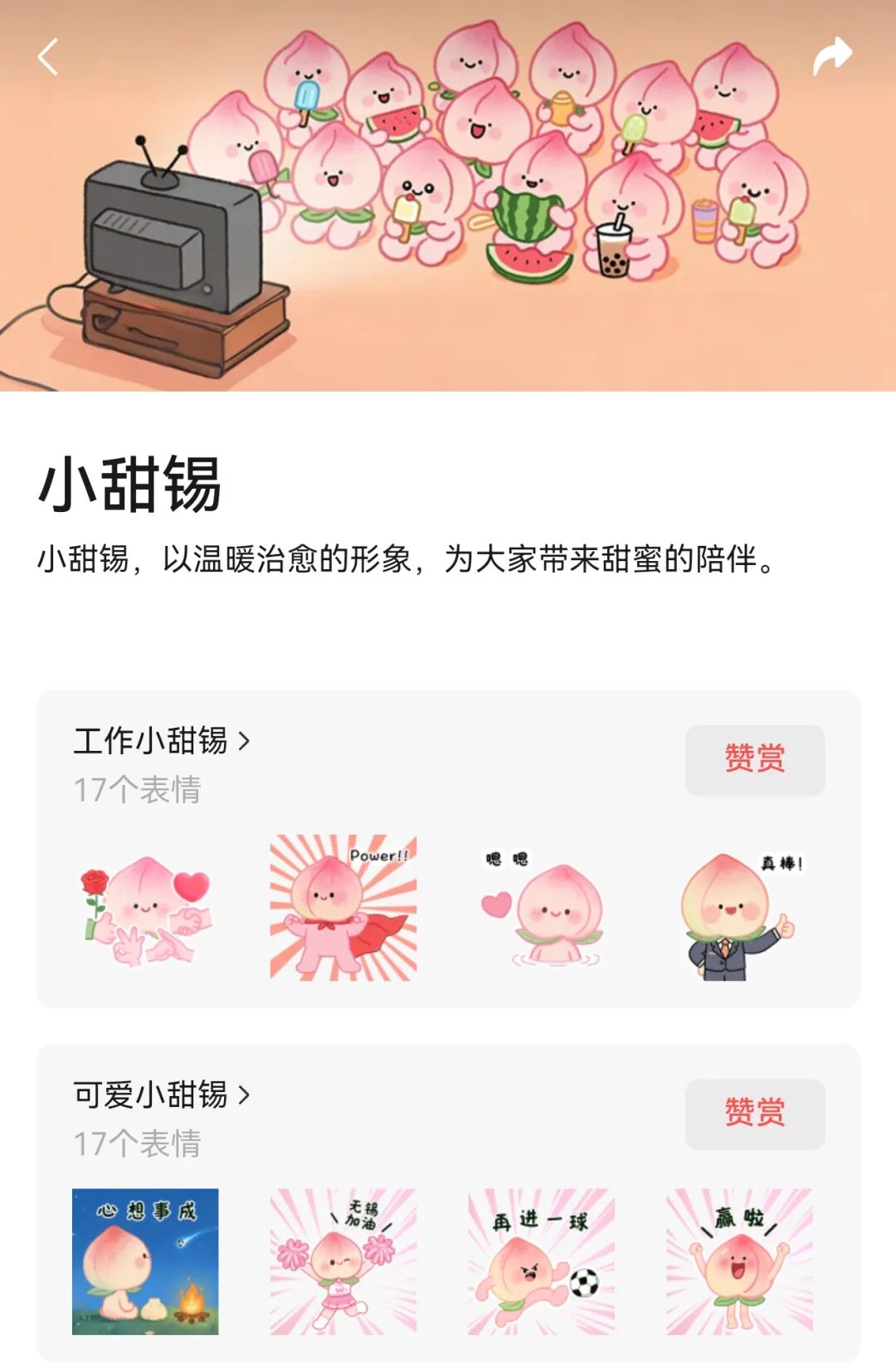Share the 小甜锡 sticker artist page

(832, 56)
